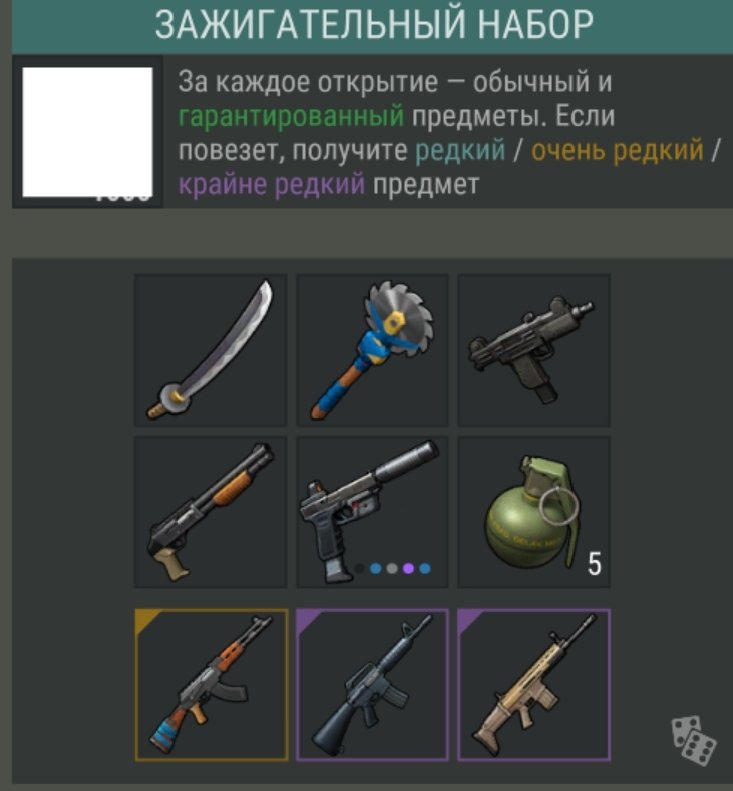Inspect the black M16 rifle tile

click(372, 685)
